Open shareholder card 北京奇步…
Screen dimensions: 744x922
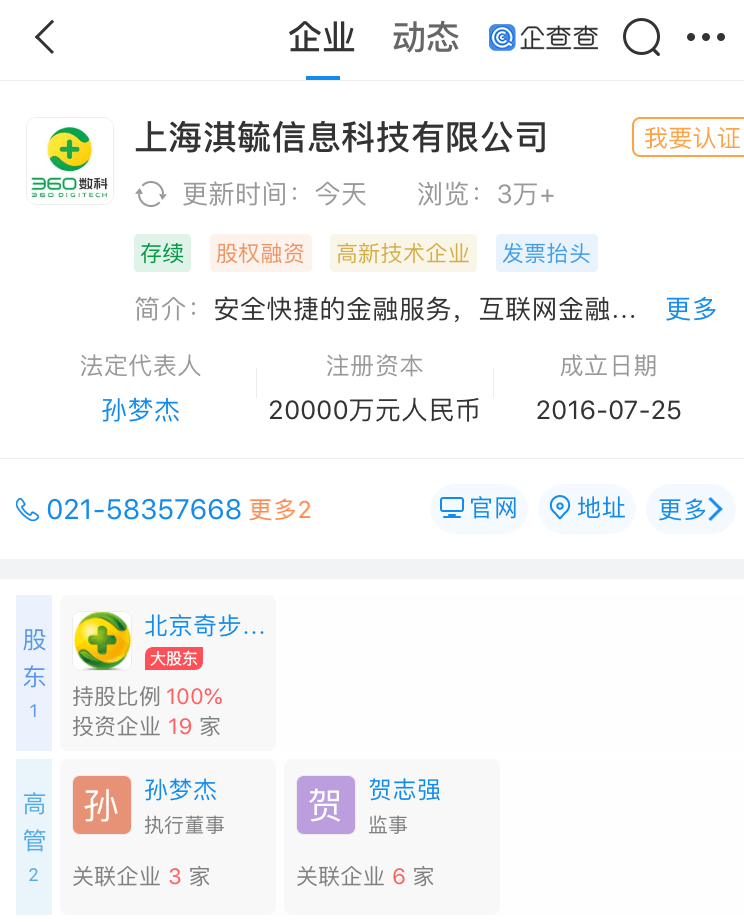pyautogui.click(x=168, y=673)
